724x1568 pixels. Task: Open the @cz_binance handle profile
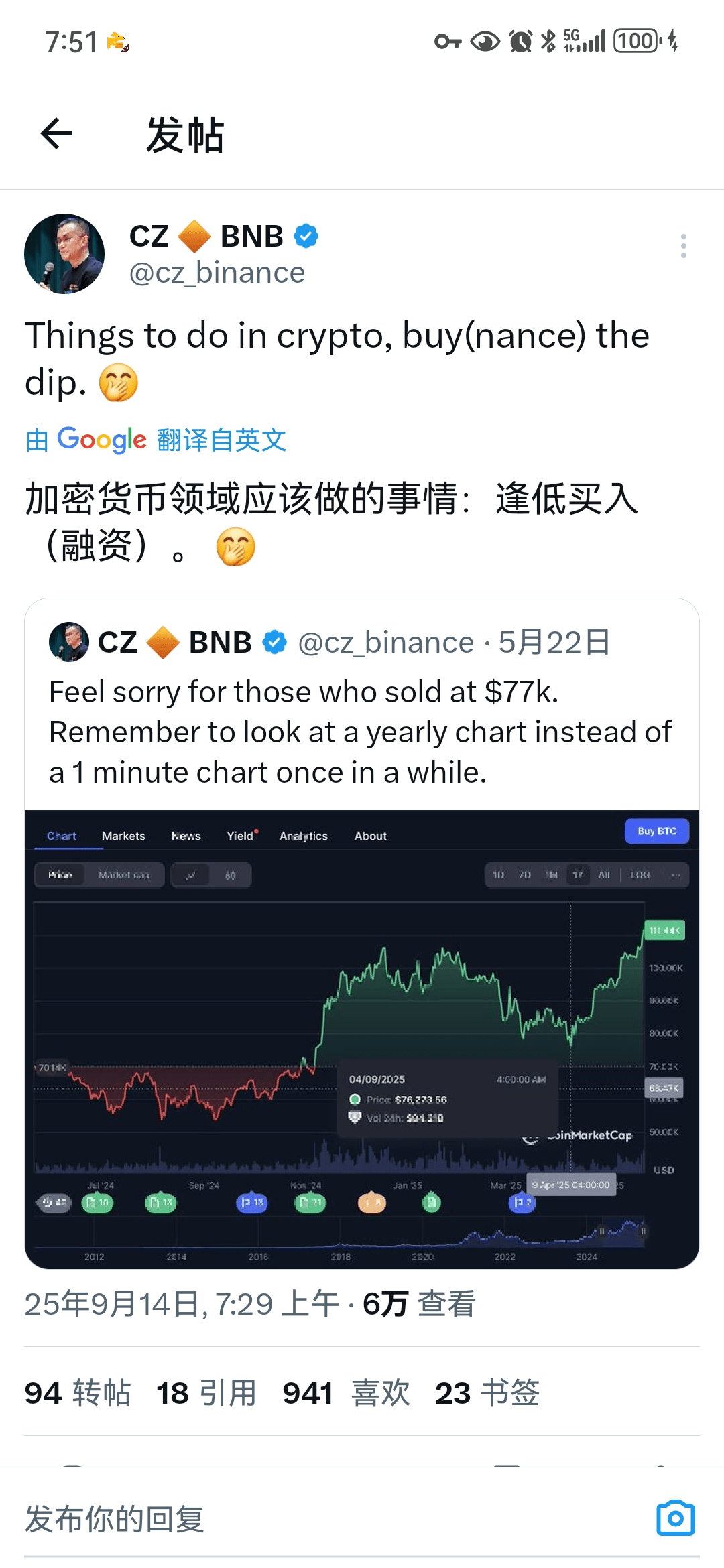click(217, 273)
